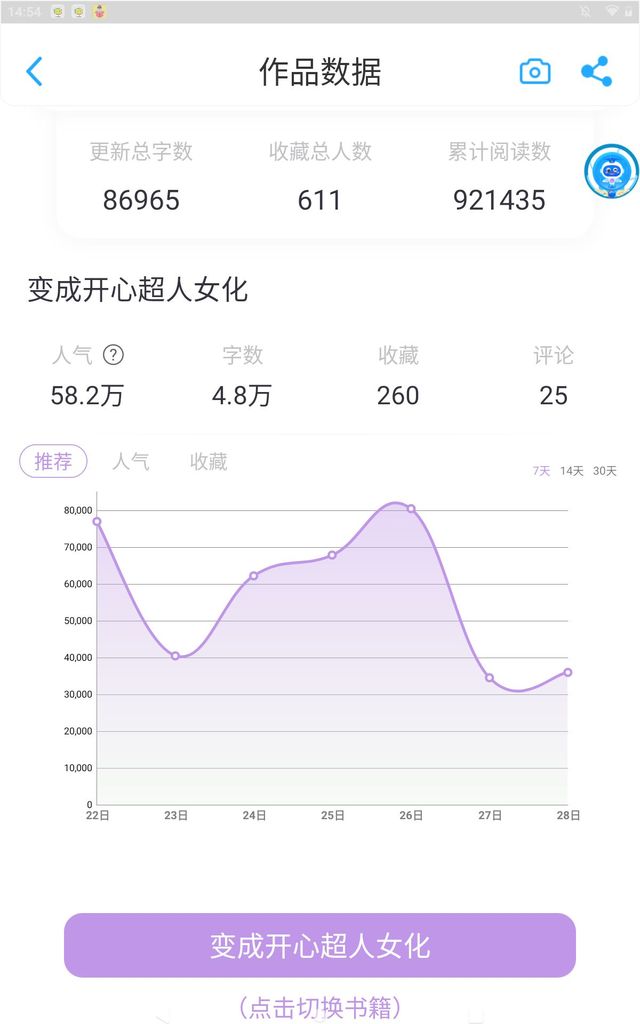The image size is (640, 1024).
Task: Go back using the top-left arrow
Action: pyautogui.click(x=35, y=71)
